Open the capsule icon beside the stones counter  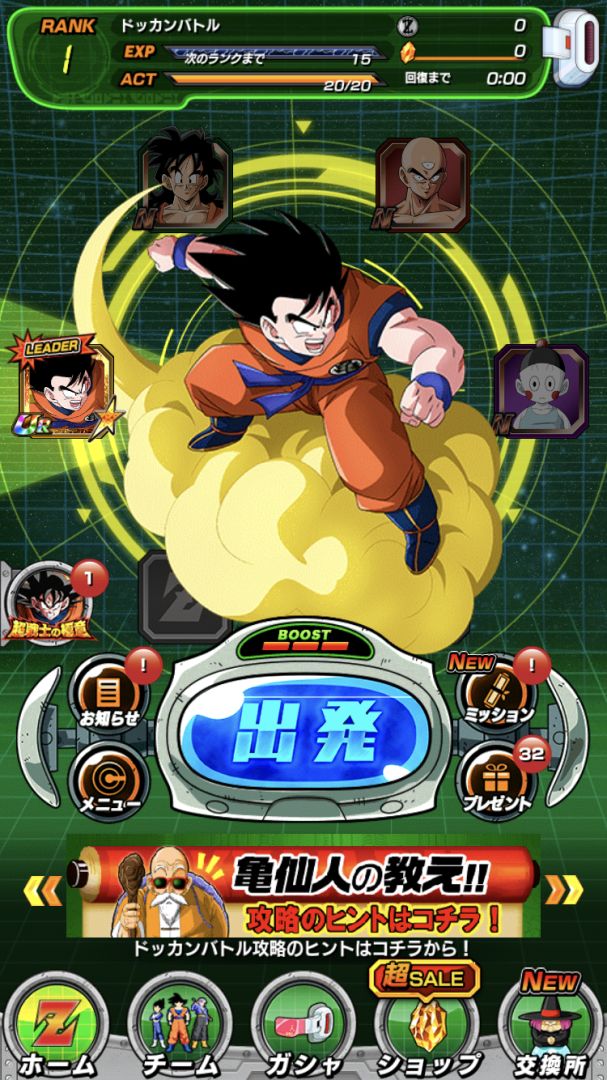click(x=571, y=42)
